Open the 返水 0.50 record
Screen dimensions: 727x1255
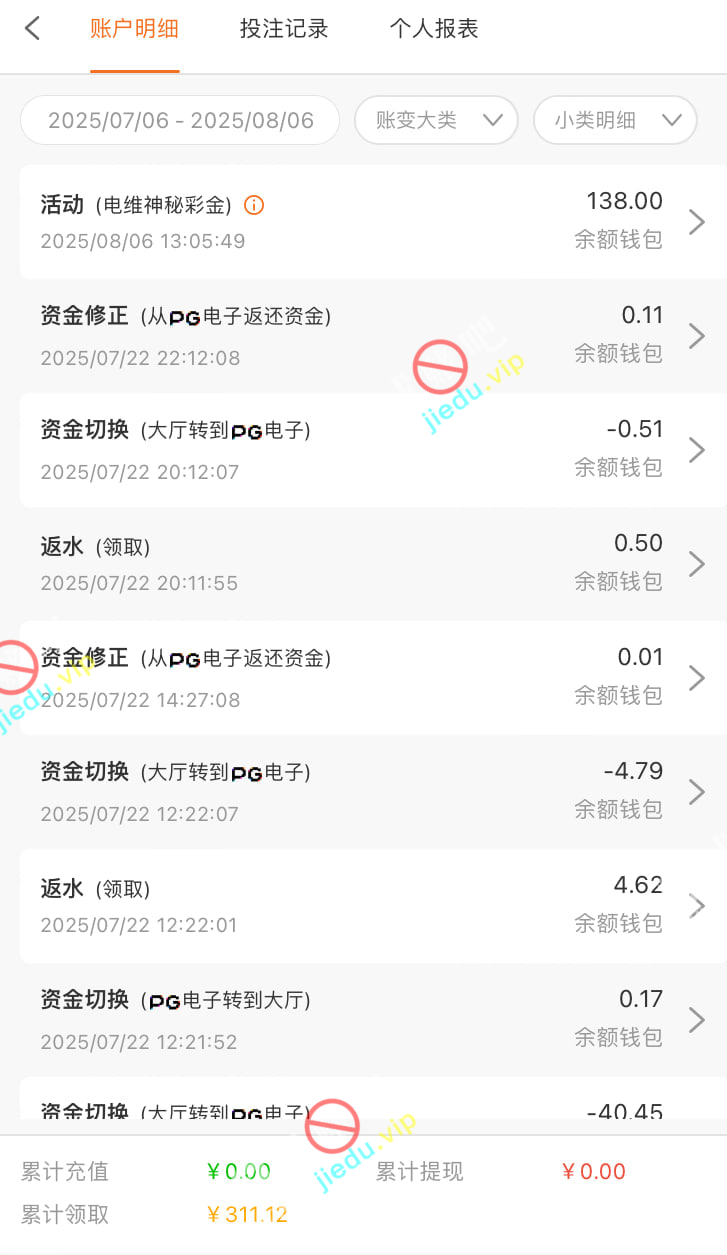pos(372,564)
